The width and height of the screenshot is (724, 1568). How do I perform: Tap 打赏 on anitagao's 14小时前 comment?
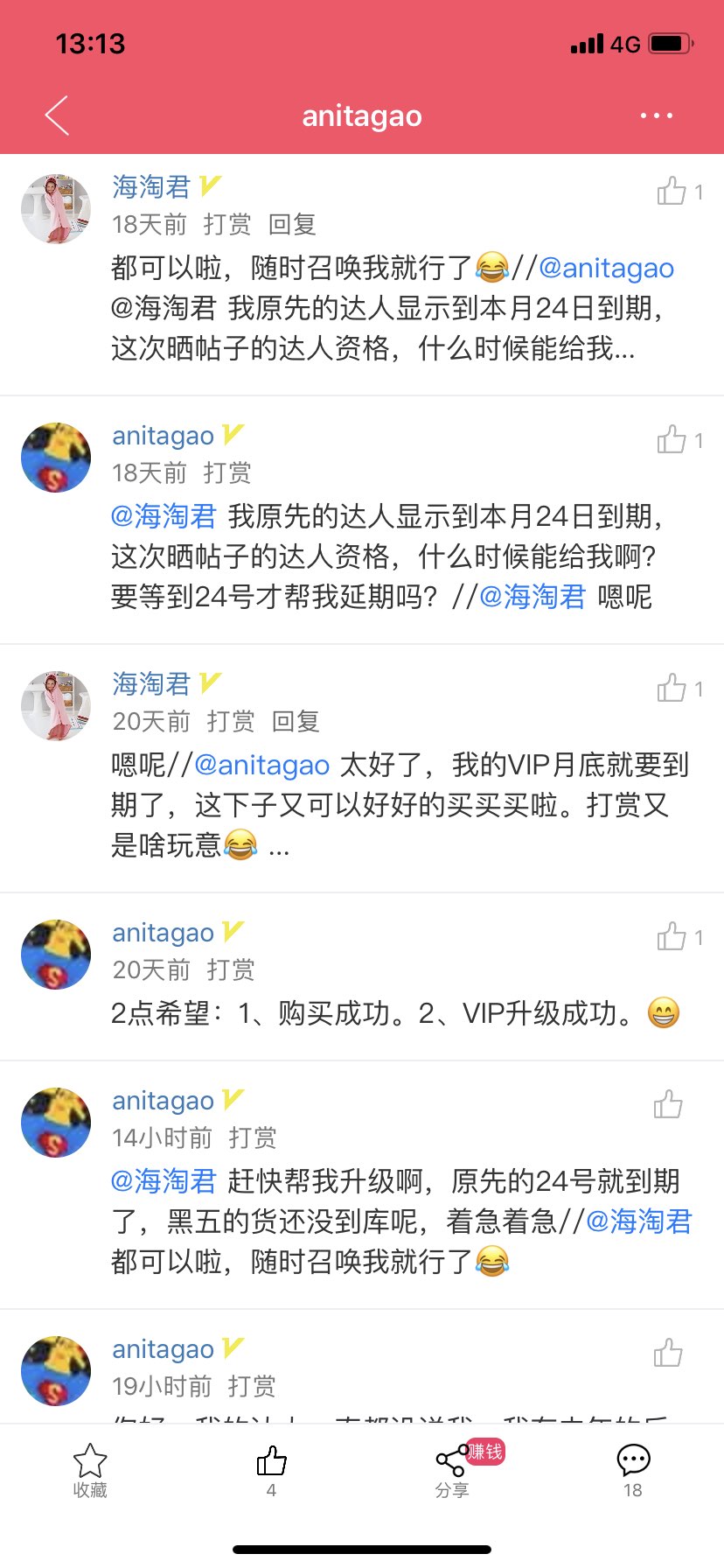click(252, 1138)
